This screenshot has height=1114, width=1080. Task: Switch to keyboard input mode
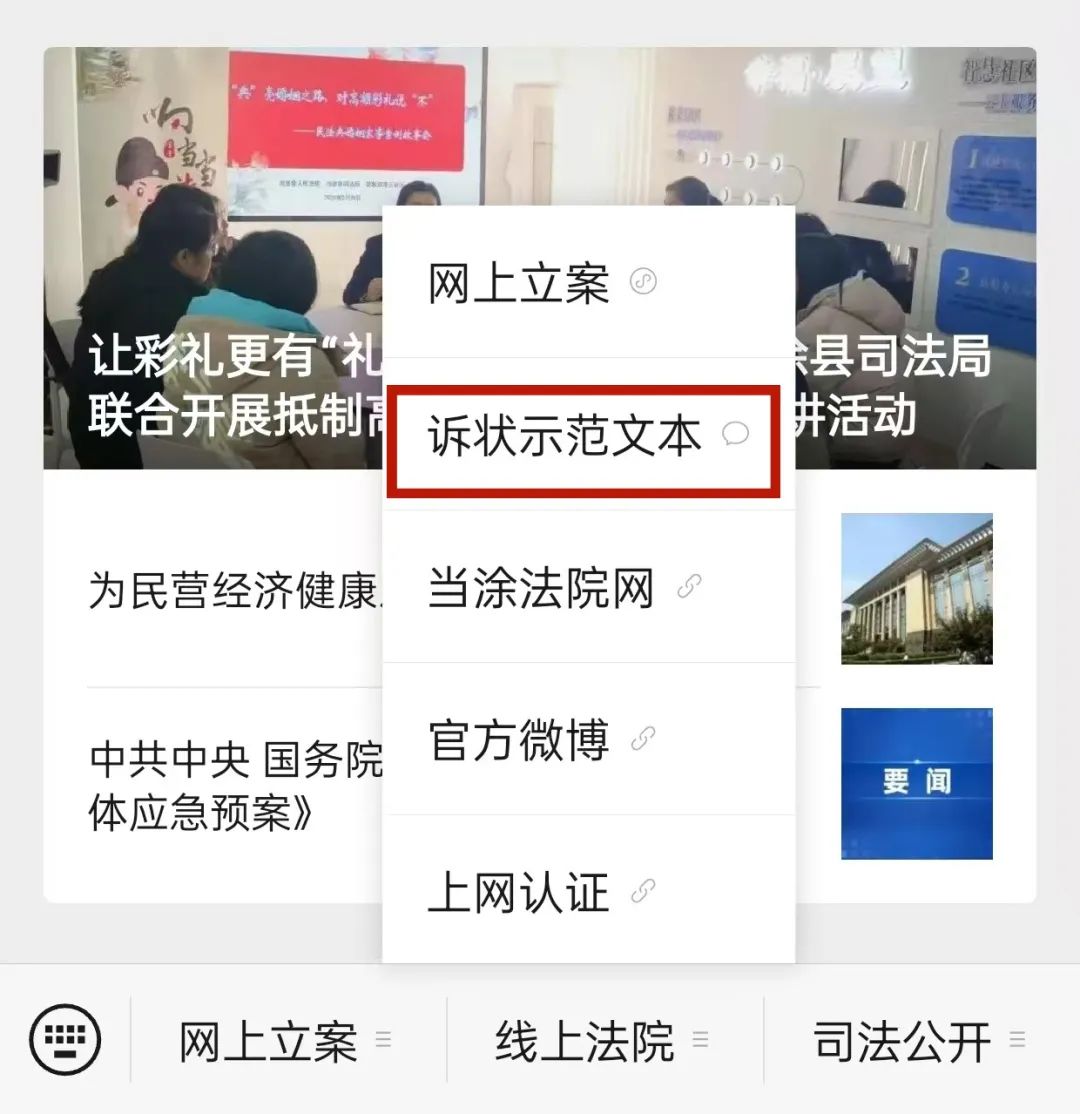pos(65,1041)
